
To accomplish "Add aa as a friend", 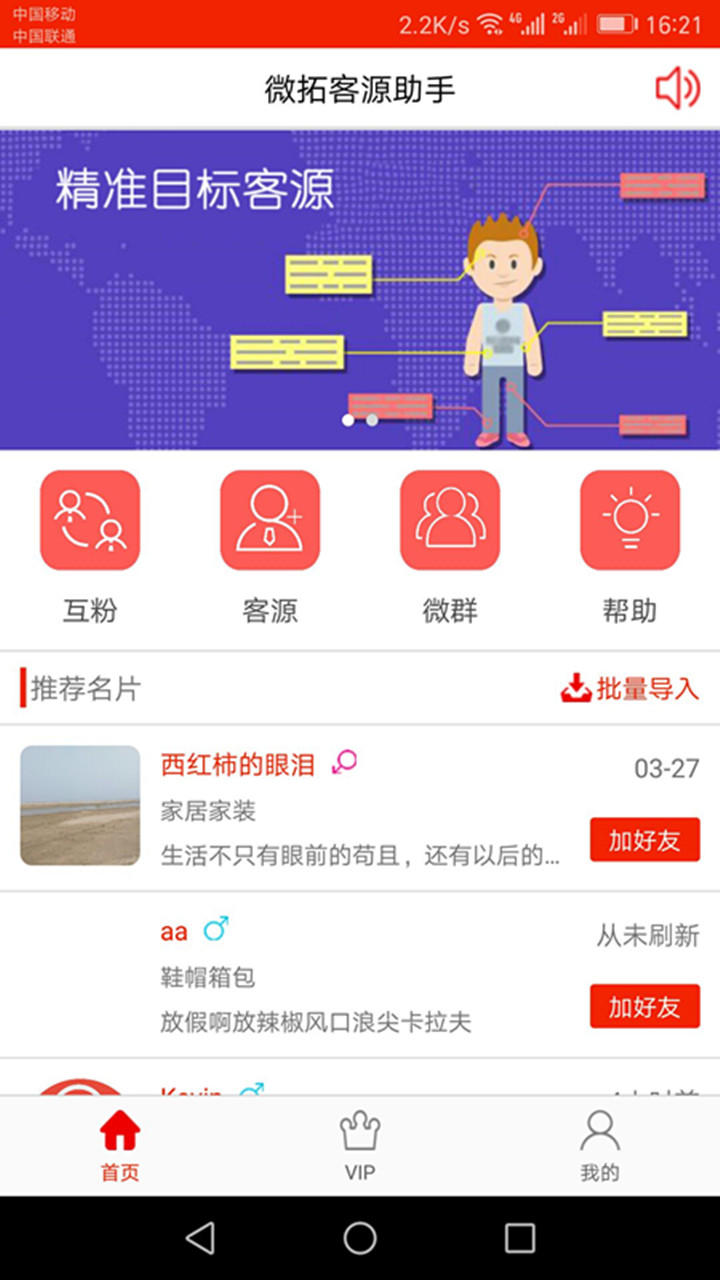I will [644, 1006].
